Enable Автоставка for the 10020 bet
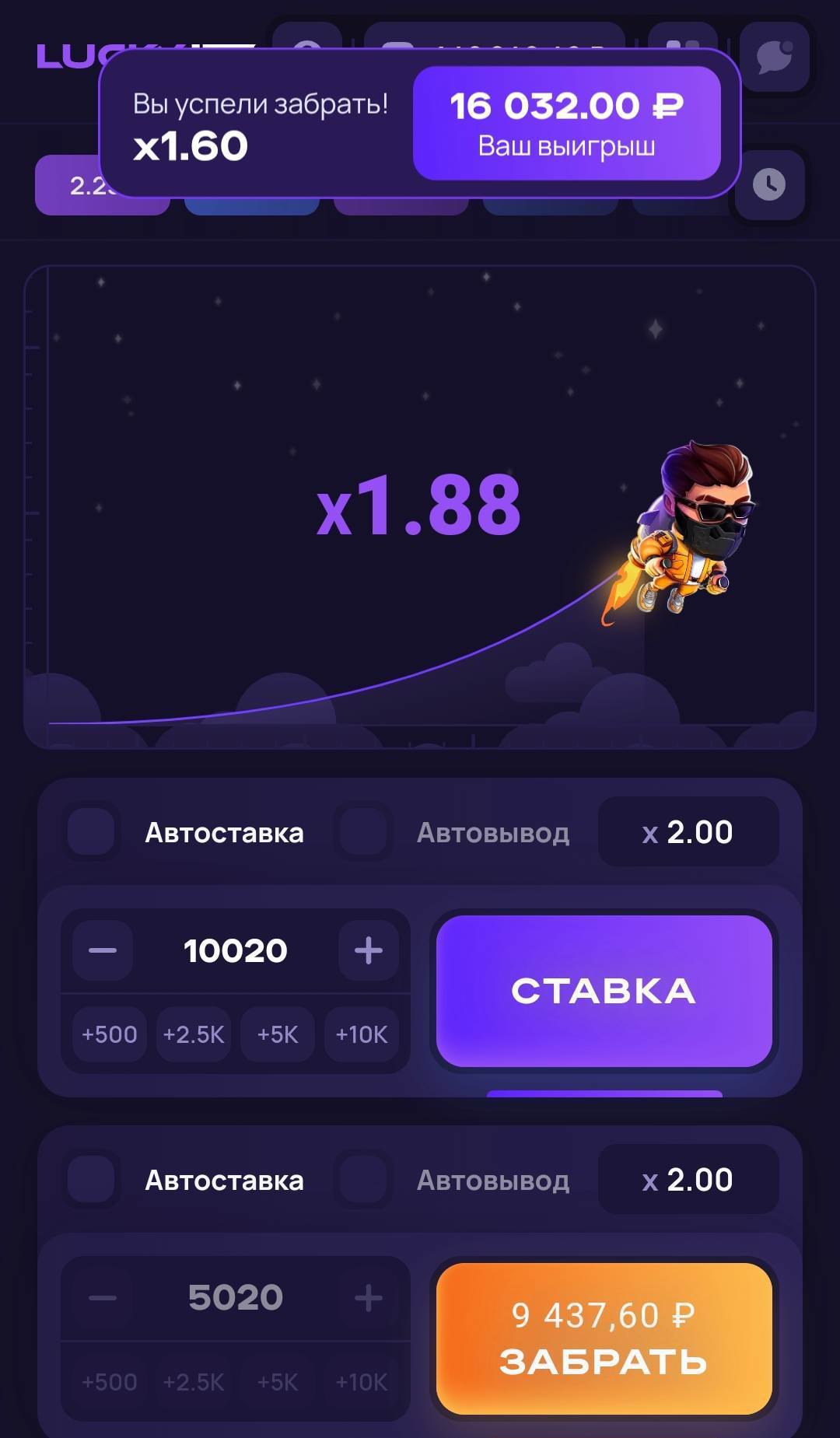 [x=91, y=831]
